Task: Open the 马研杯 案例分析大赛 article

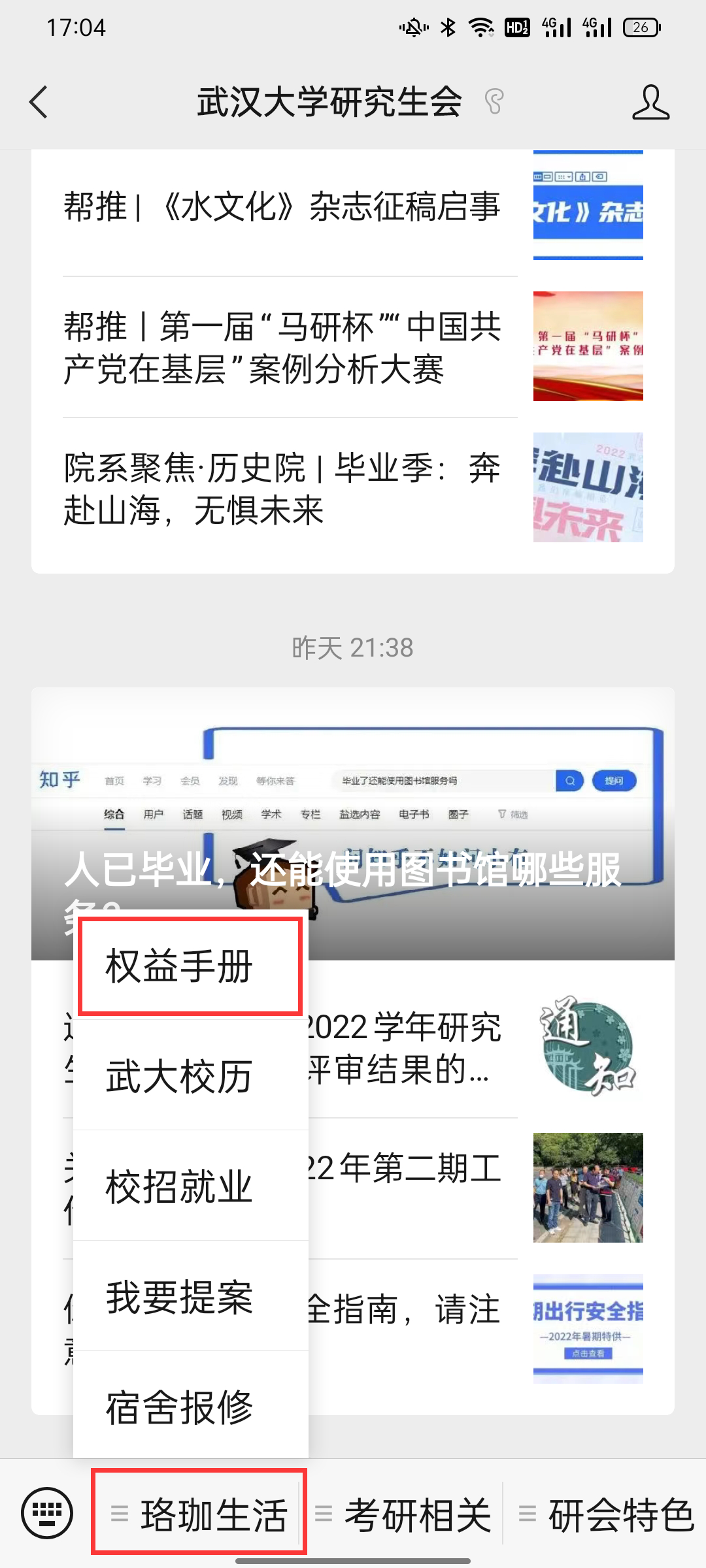Action: coord(282,347)
